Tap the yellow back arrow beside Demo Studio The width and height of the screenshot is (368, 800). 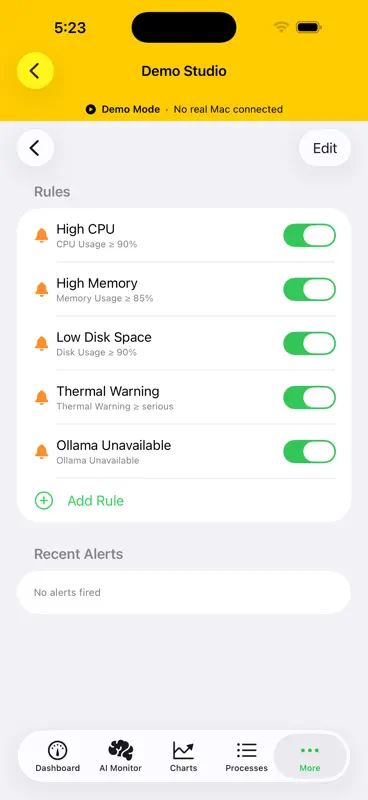click(x=35, y=71)
